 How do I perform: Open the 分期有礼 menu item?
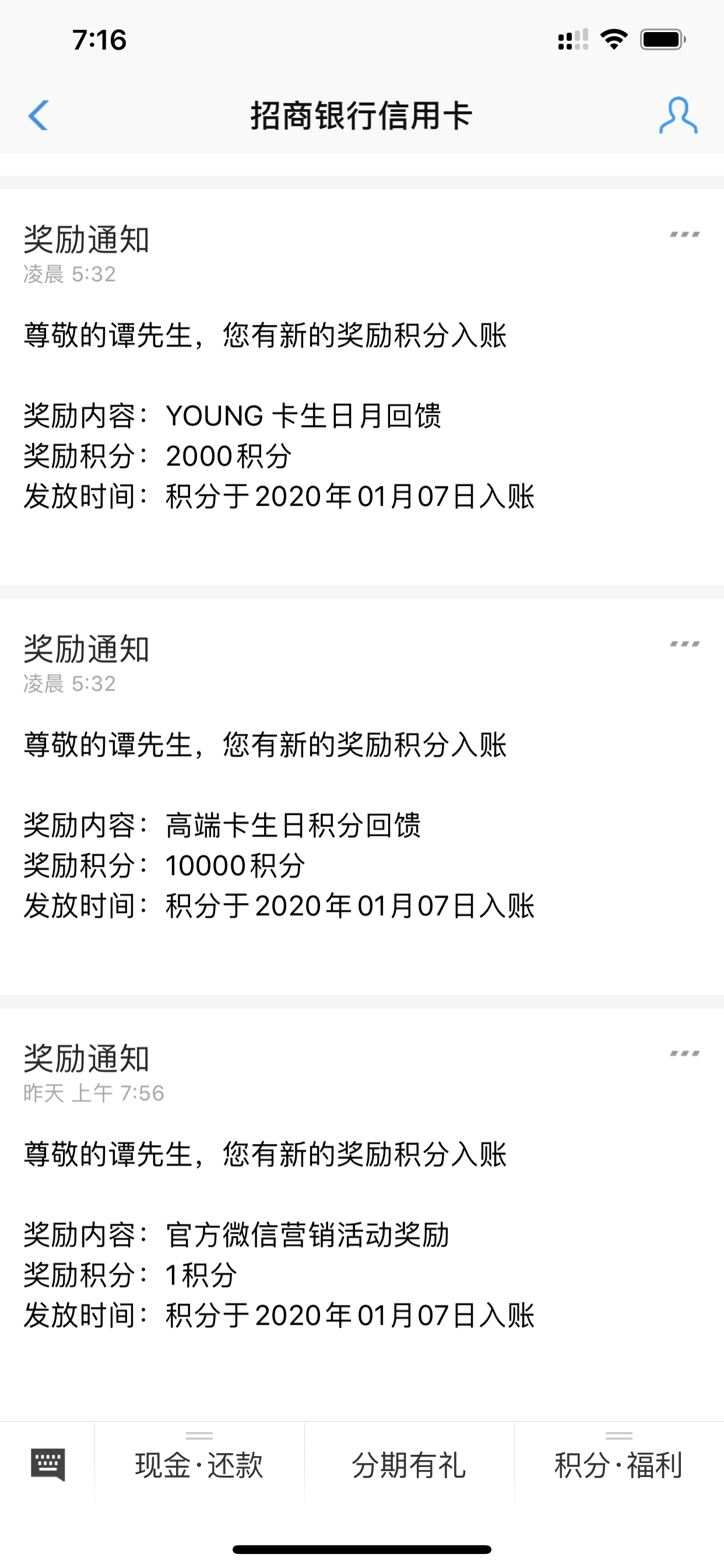(x=409, y=1465)
